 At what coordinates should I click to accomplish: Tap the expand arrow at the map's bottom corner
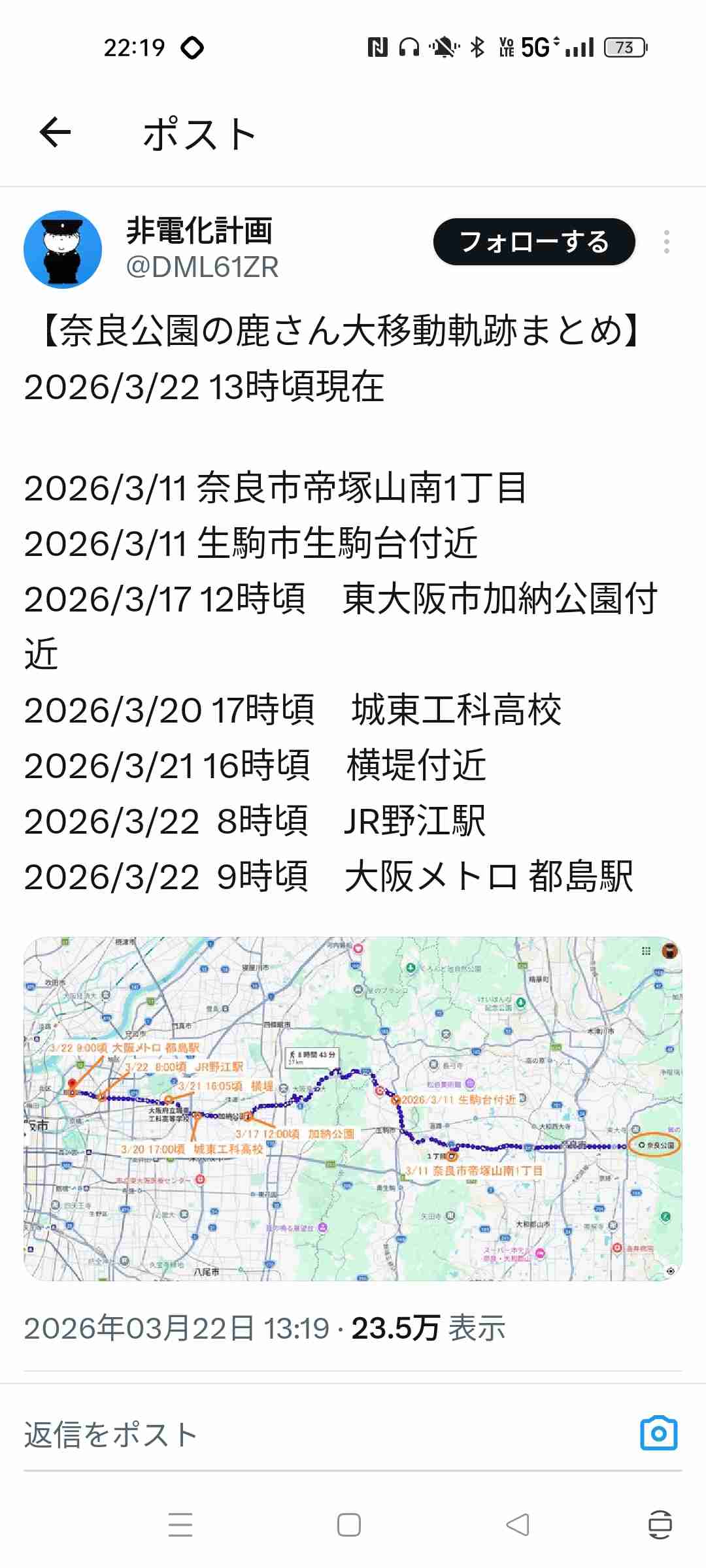(669, 1271)
